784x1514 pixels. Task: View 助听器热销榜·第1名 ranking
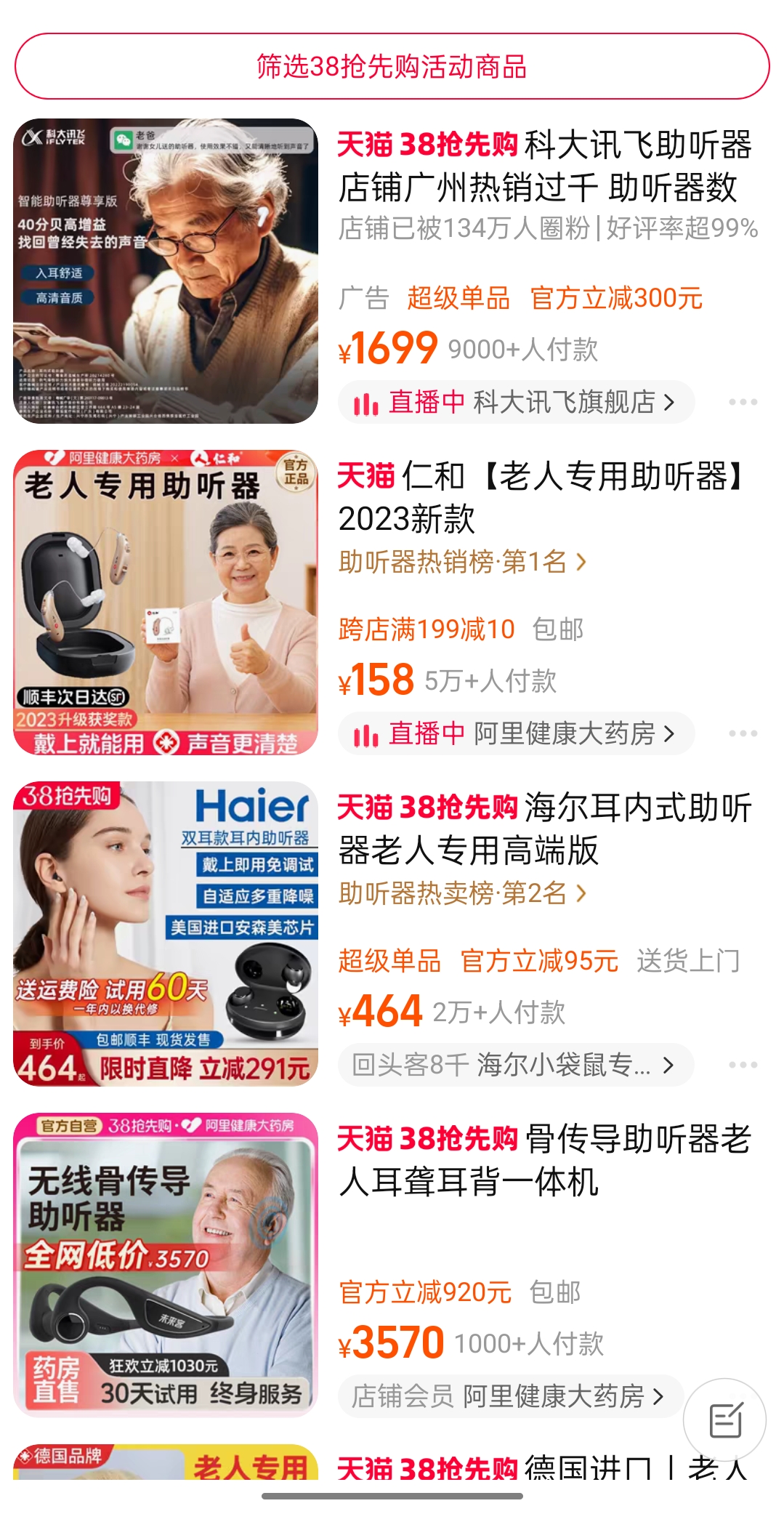[x=462, y=562]
